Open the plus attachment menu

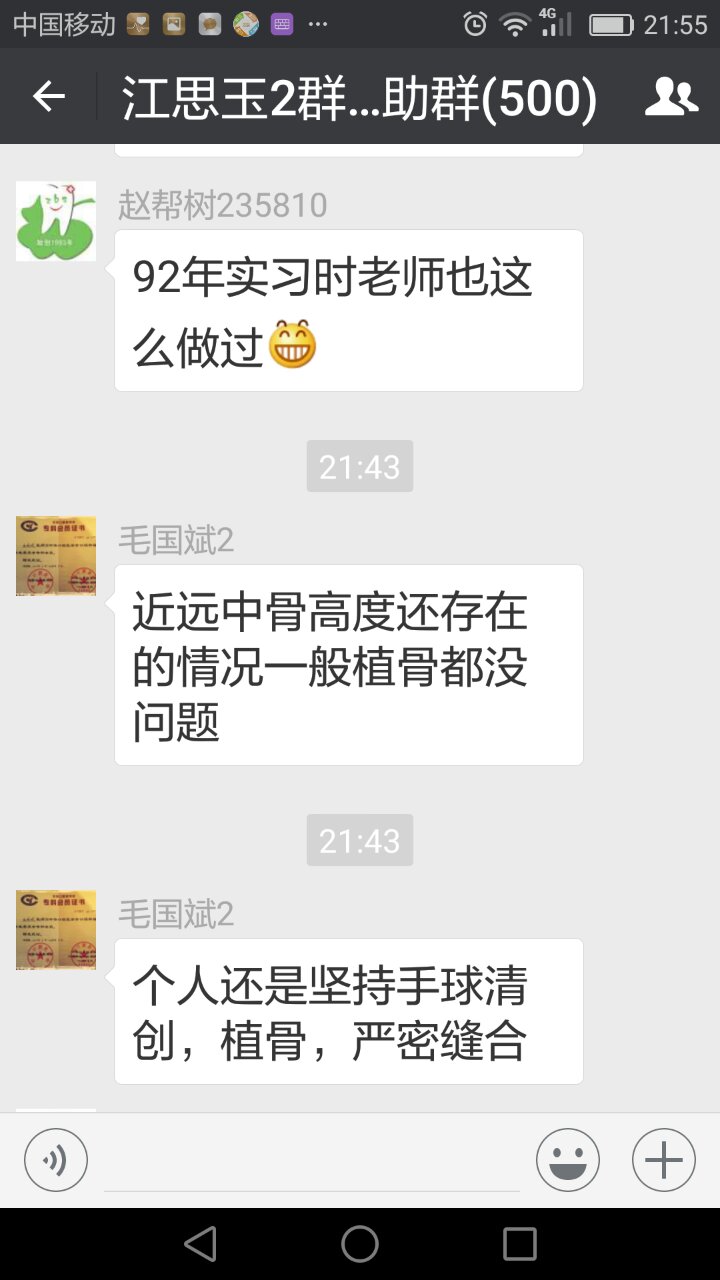click(x=663, y=1160)
